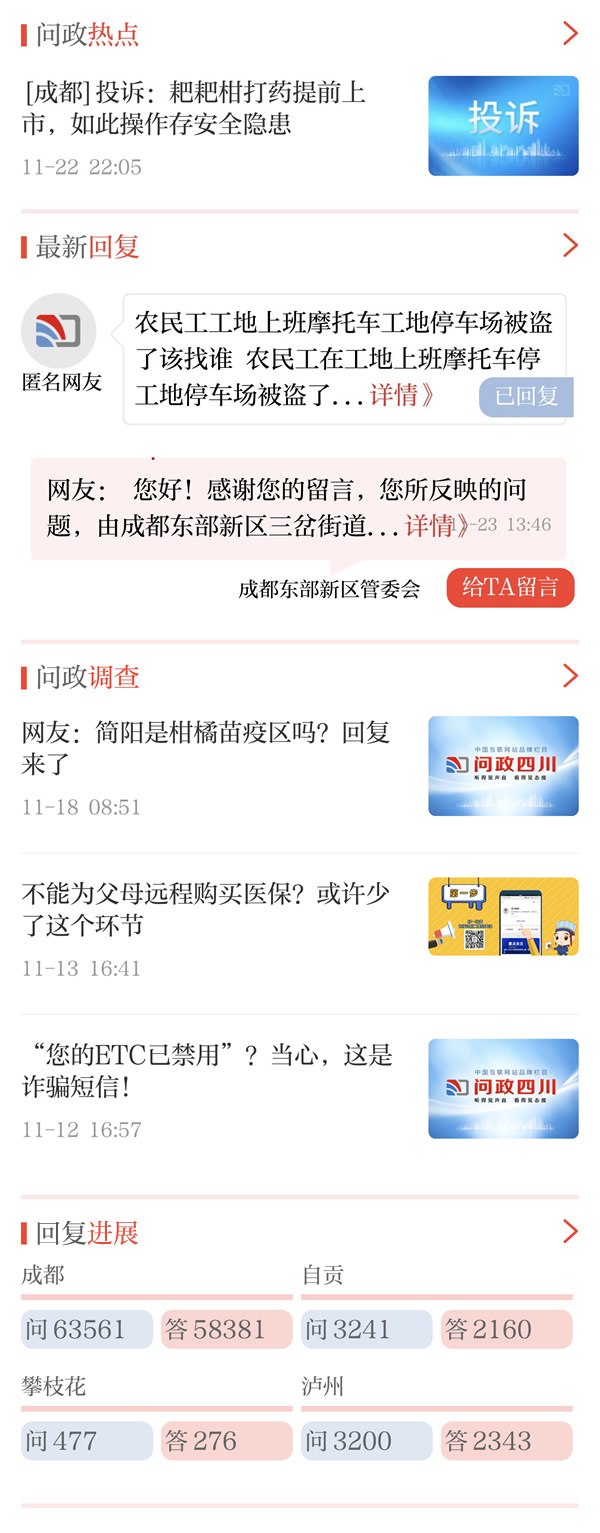View 详情 of the 成都东部新区 reply
Screen dimensions: 600x1533
click(x=437, y=525)
